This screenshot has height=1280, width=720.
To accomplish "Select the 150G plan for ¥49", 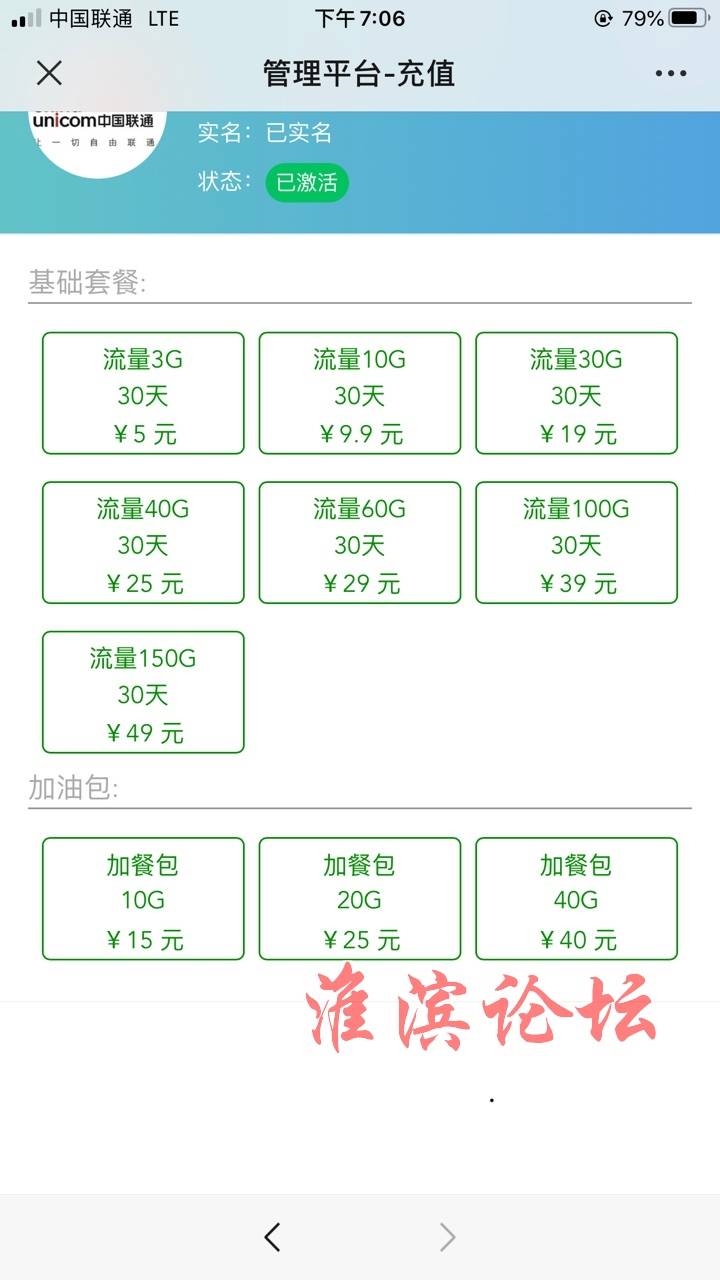I will [143, 692].
